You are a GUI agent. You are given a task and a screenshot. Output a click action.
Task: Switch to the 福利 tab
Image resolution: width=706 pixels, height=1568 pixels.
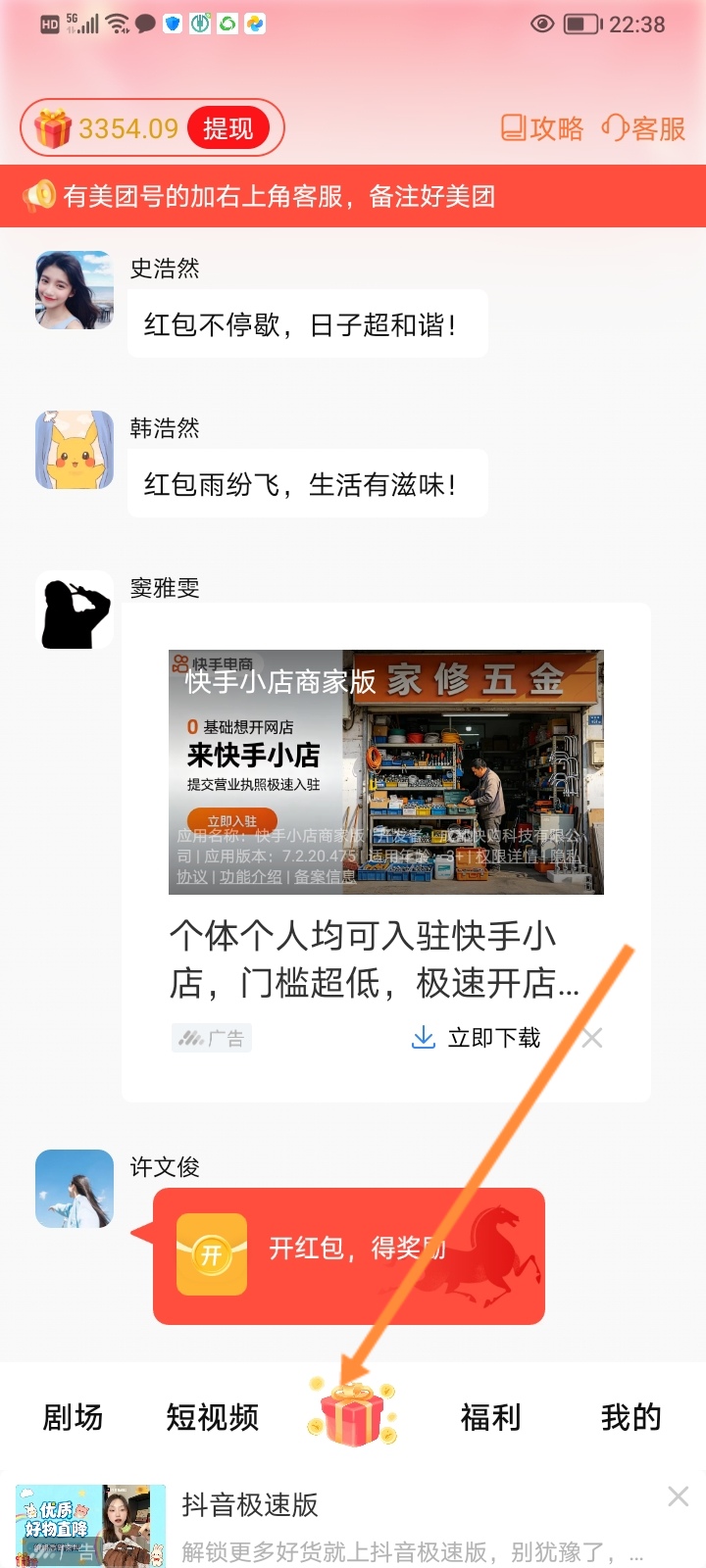[491, 1417]
